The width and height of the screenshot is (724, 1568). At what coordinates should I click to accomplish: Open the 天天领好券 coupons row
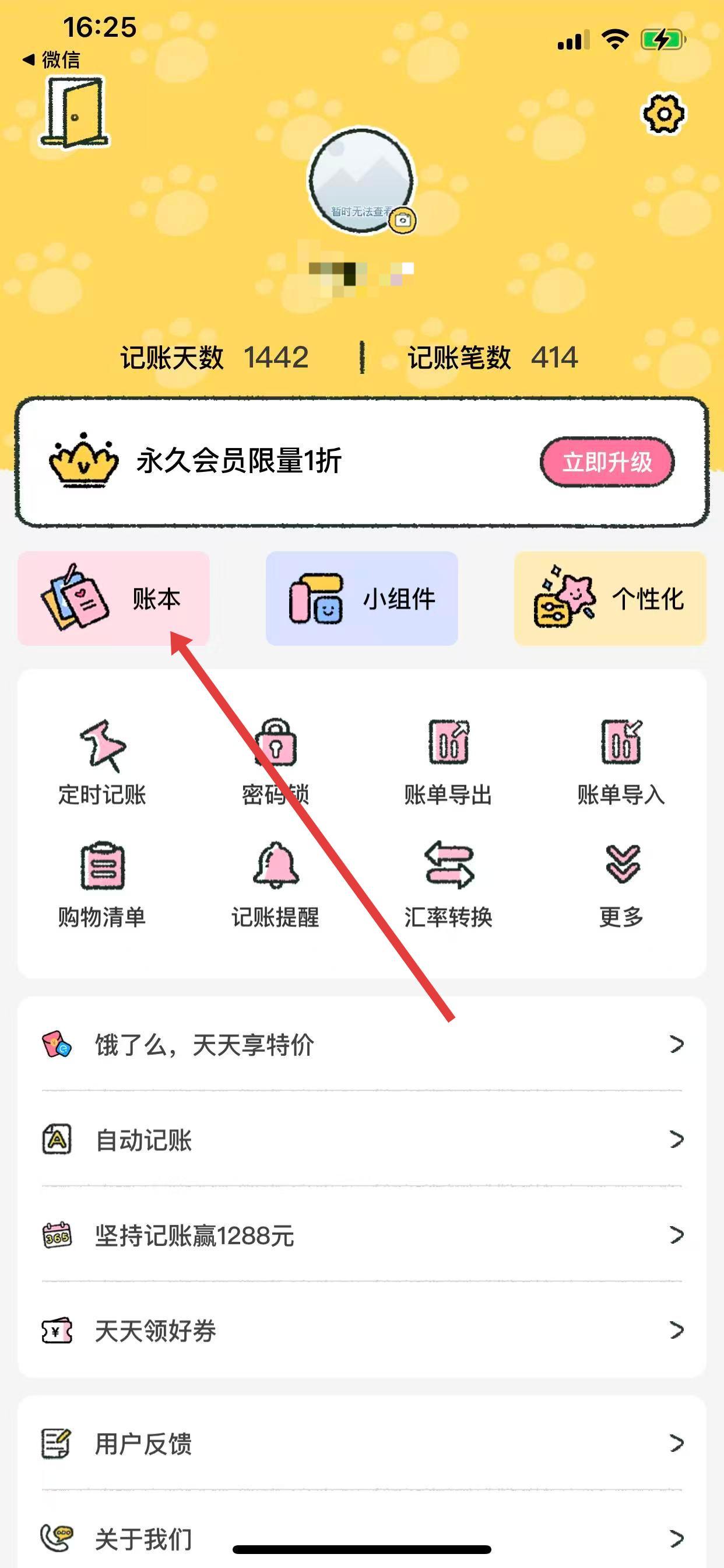361,1331
